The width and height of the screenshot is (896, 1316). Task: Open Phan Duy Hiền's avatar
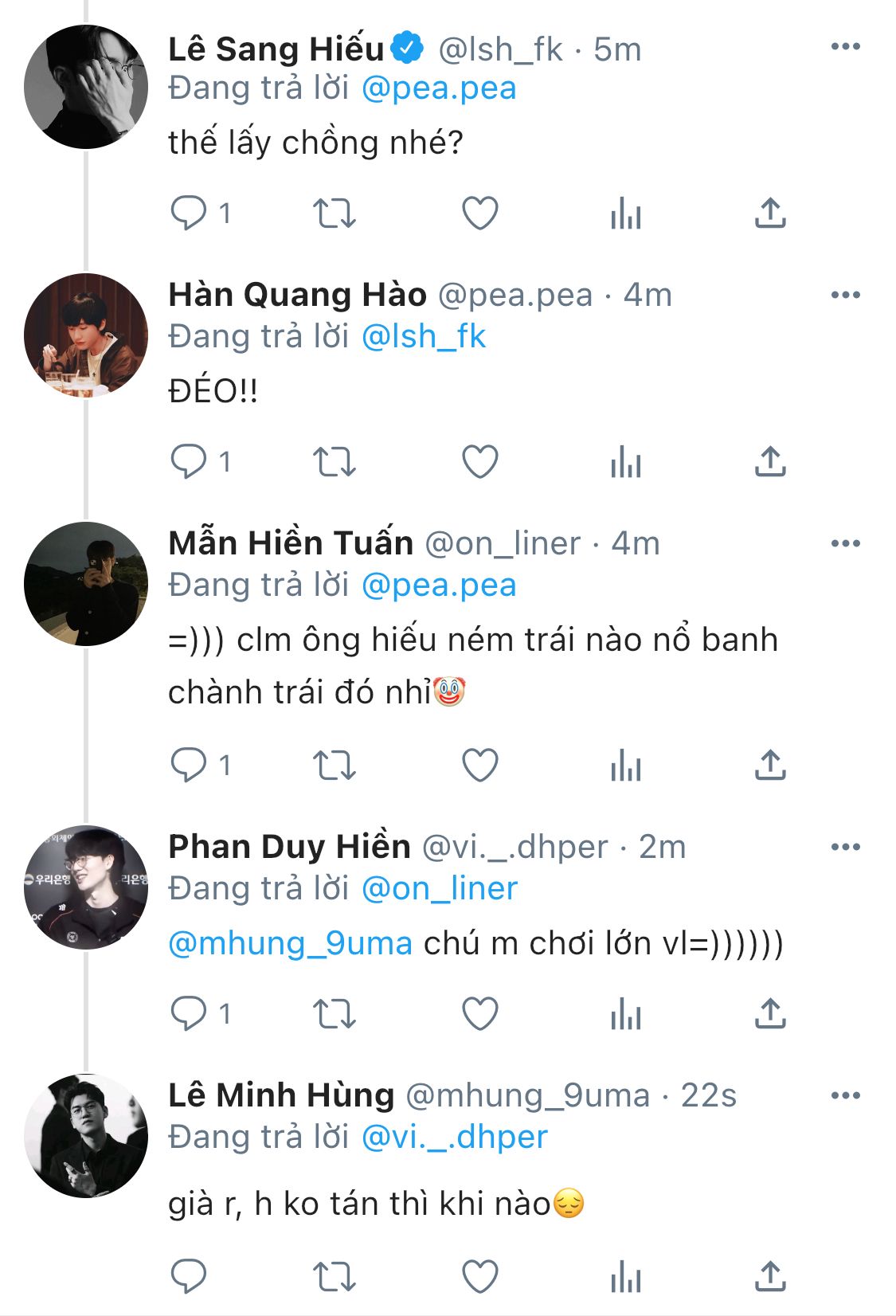click(86, 887)
